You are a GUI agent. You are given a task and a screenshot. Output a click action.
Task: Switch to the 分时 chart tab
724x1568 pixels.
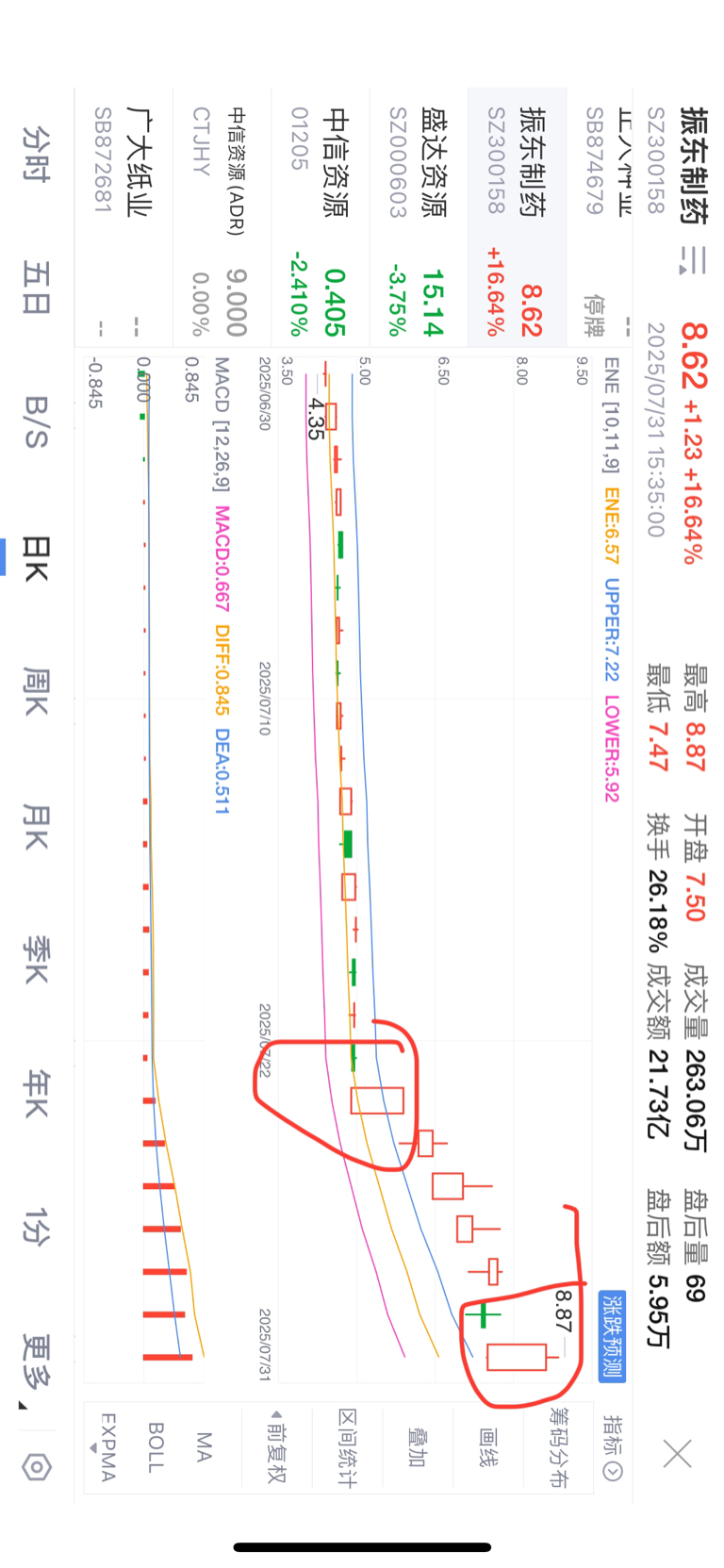(35, 154)
